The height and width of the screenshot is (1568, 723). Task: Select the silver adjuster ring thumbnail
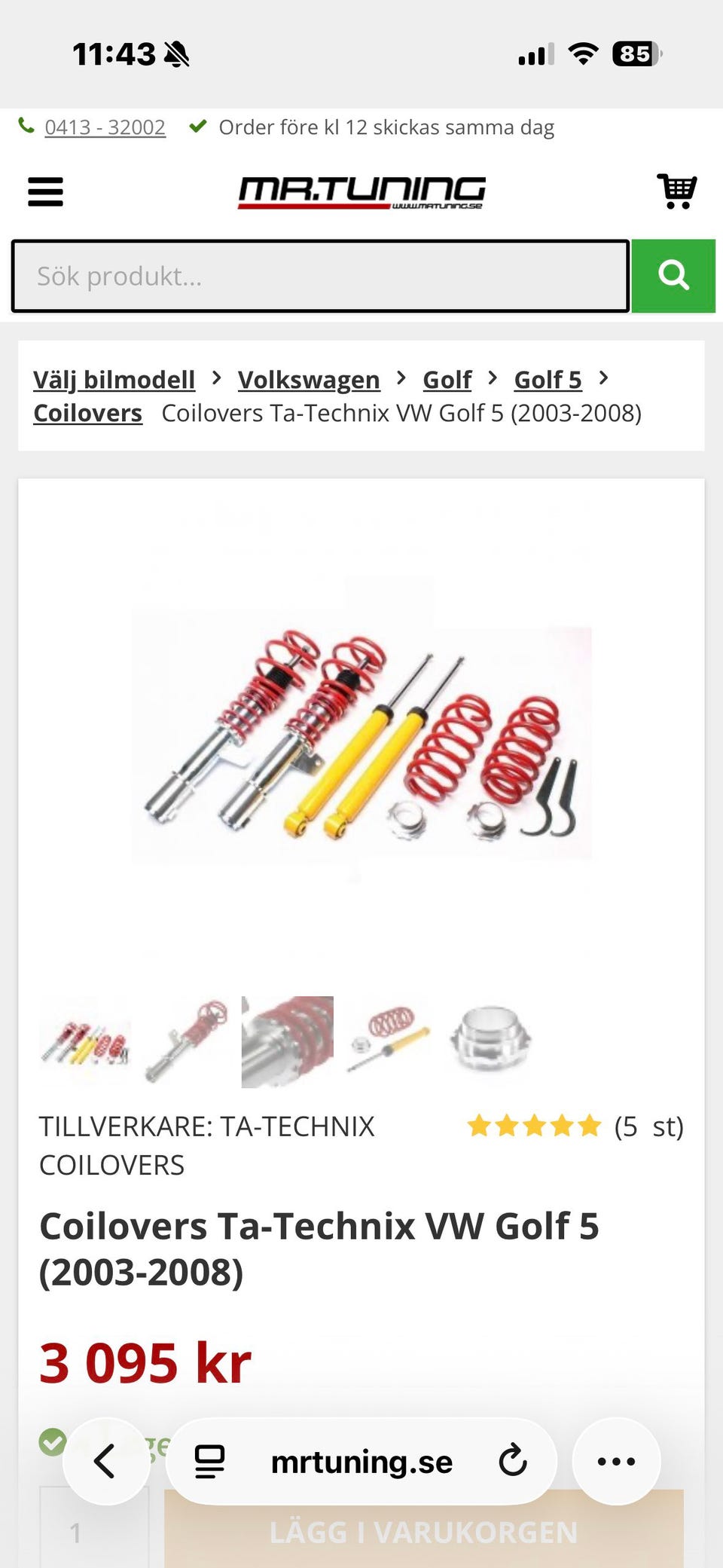click(490, 1042)
